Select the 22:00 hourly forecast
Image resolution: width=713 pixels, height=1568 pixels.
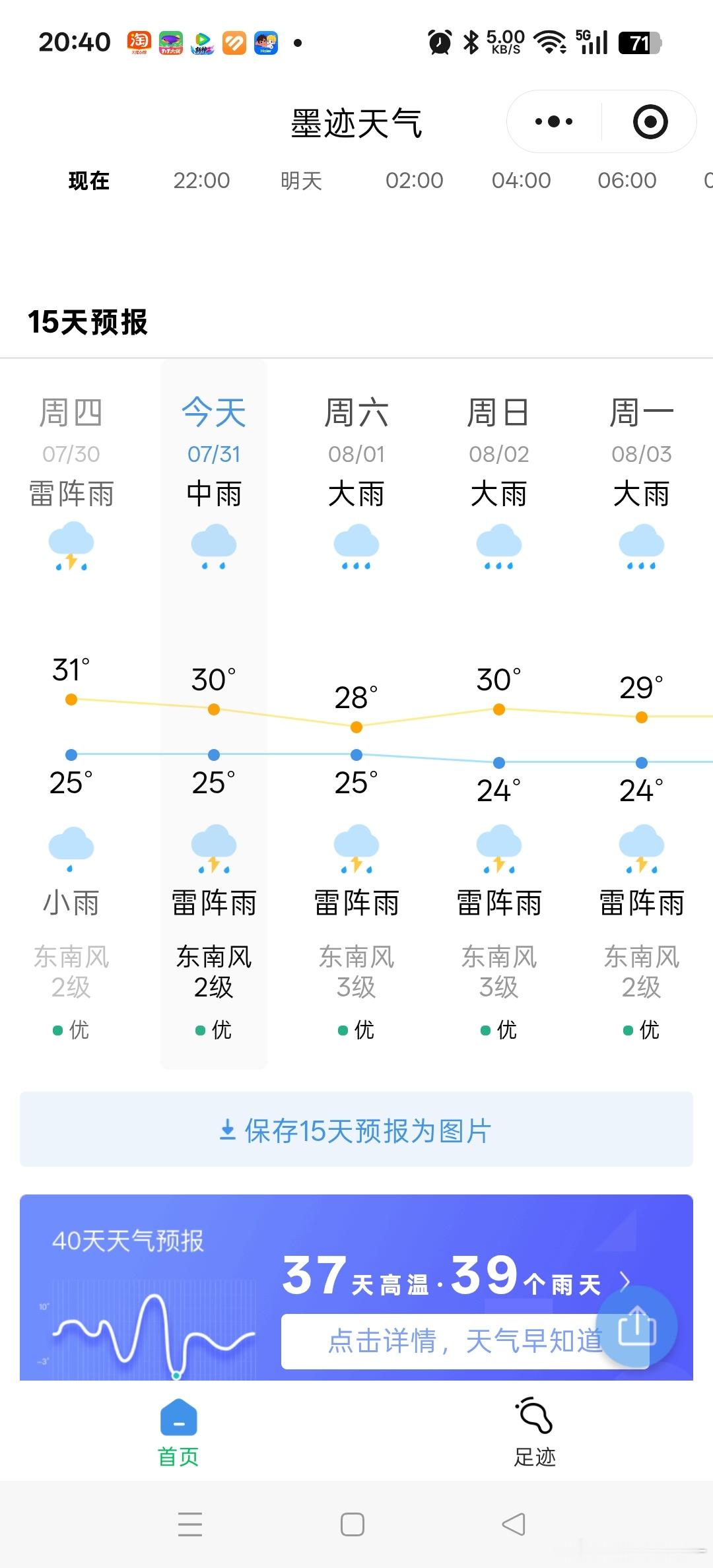coord(201,180)
